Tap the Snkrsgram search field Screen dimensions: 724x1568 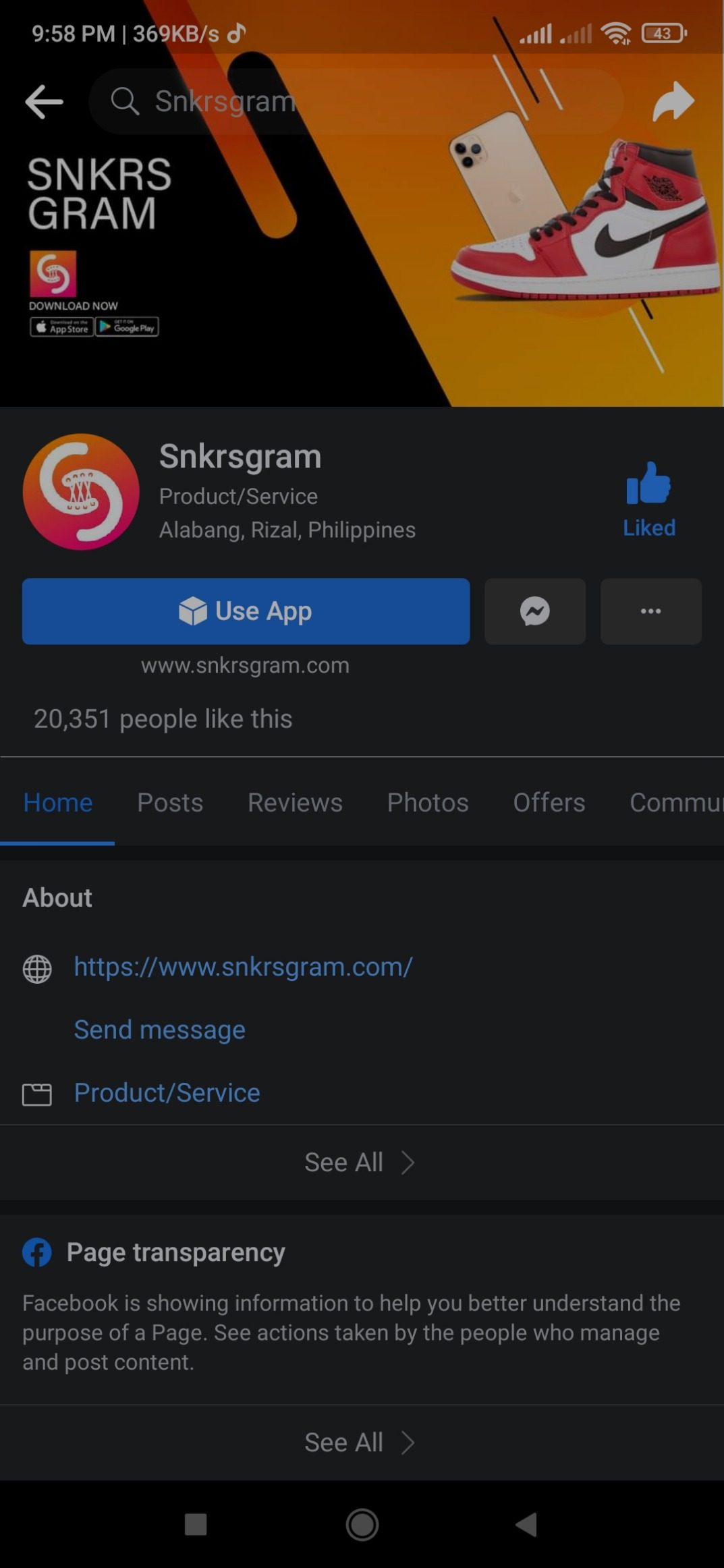pyautogui.click(x=356, y=101)
